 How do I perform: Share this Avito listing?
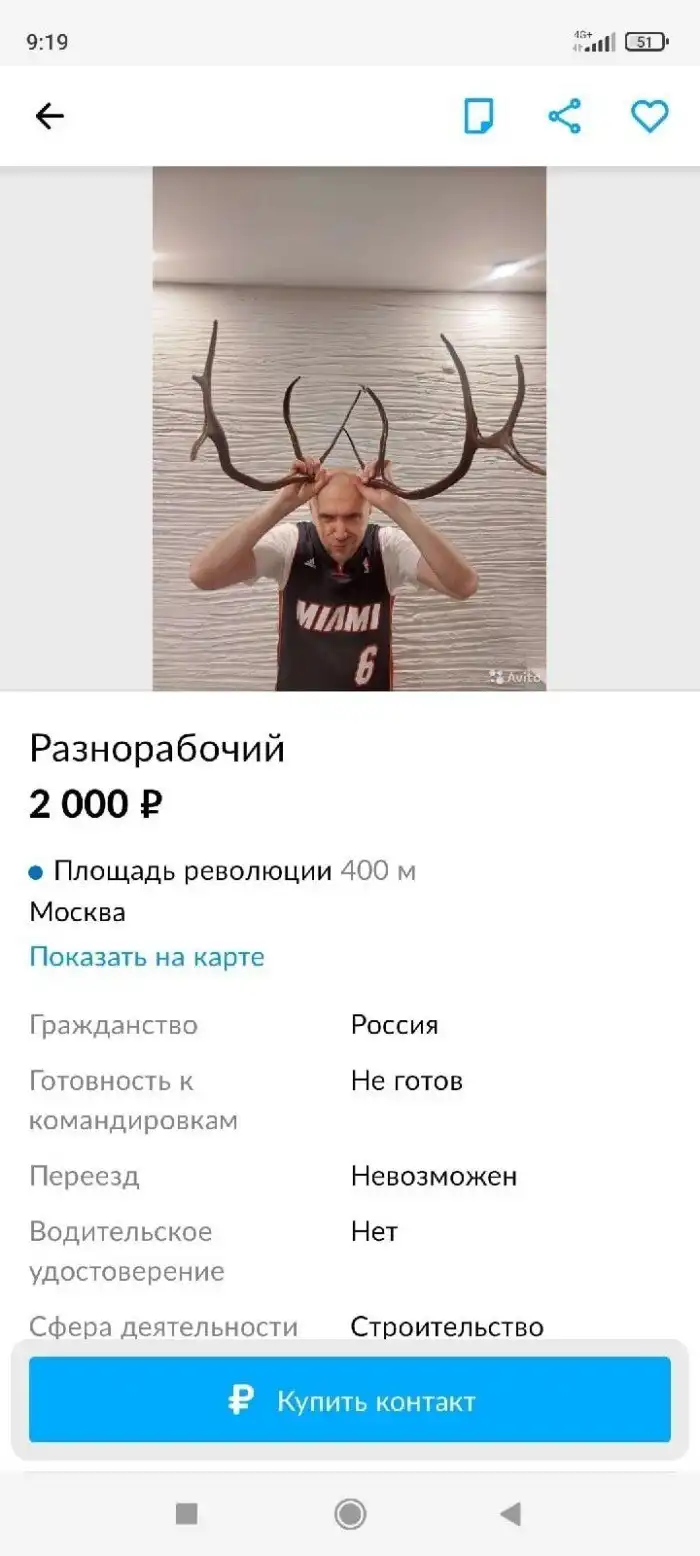coord(565,116)
